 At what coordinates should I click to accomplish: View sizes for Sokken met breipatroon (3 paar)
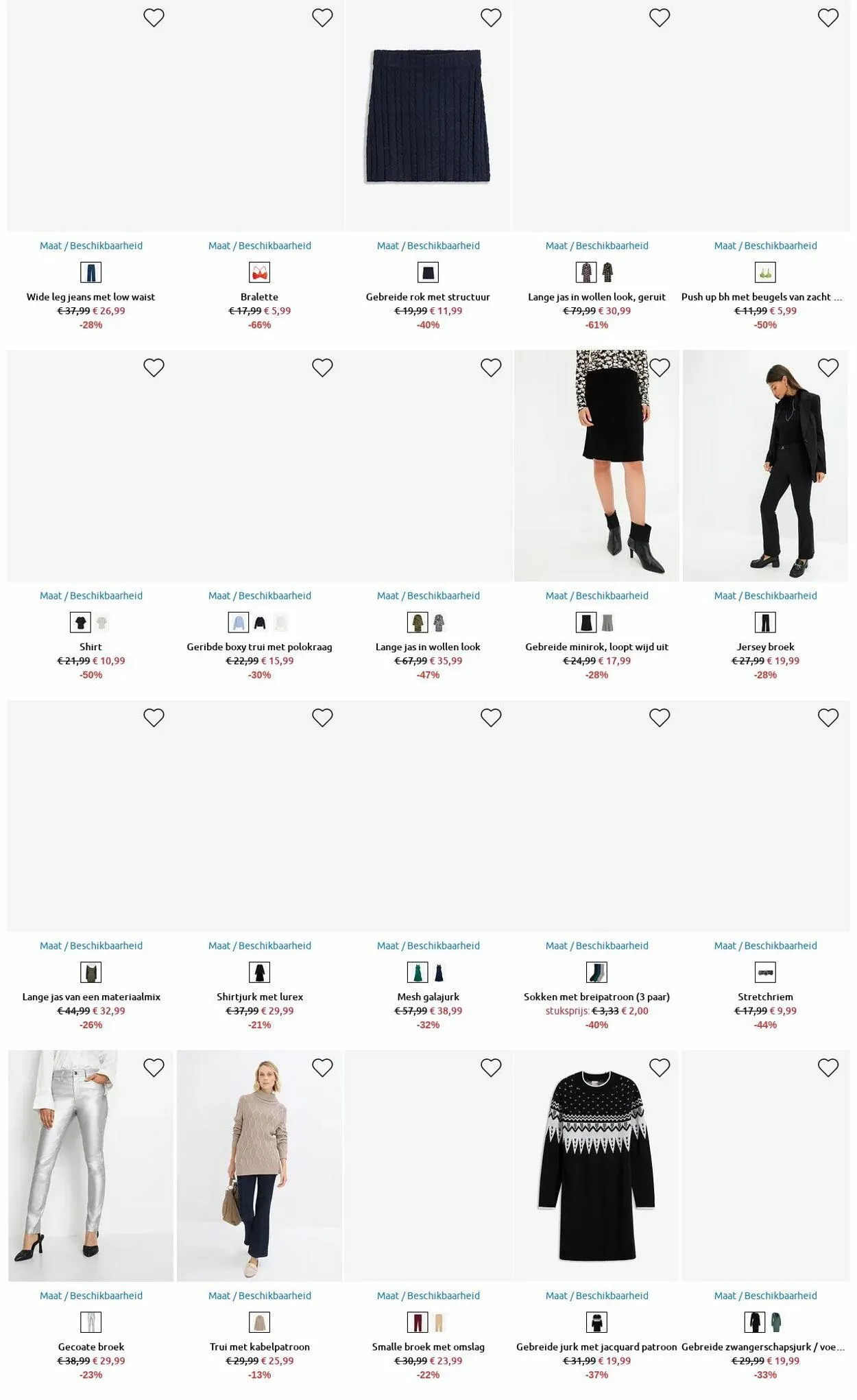[x=596, y=945]
